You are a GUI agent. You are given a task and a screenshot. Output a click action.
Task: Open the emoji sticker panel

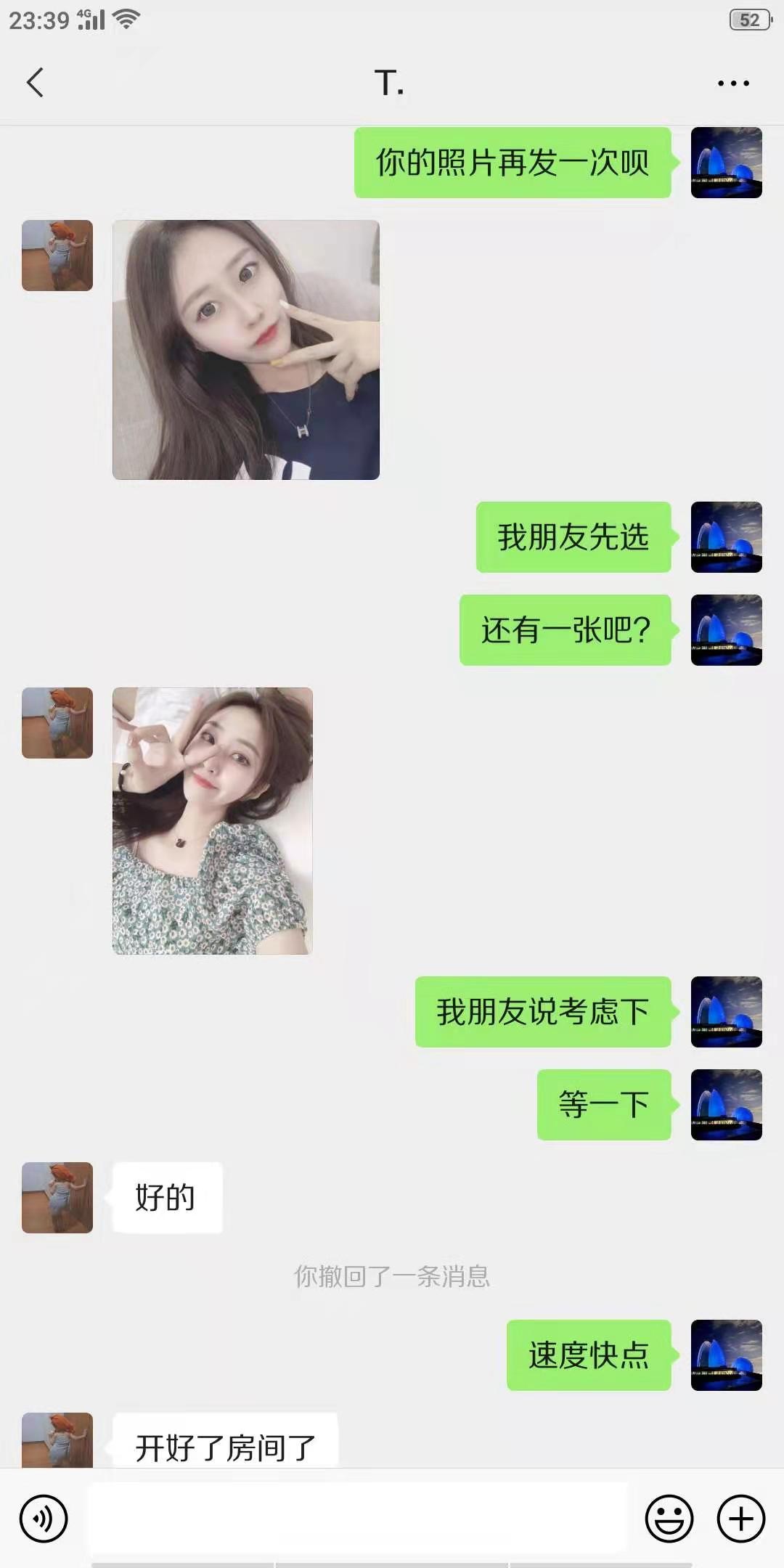coord(669,1518)
